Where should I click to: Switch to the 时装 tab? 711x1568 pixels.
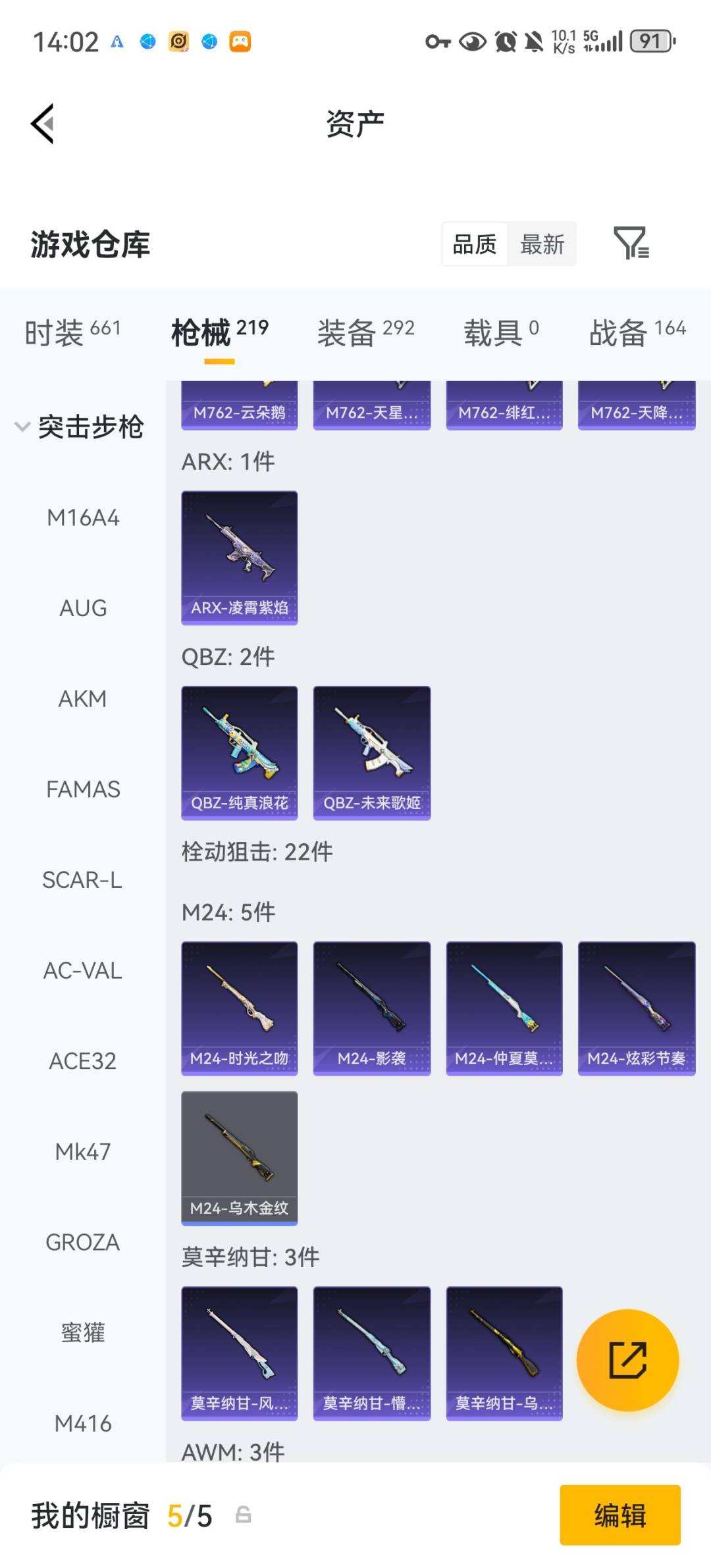tap(72, 331)
